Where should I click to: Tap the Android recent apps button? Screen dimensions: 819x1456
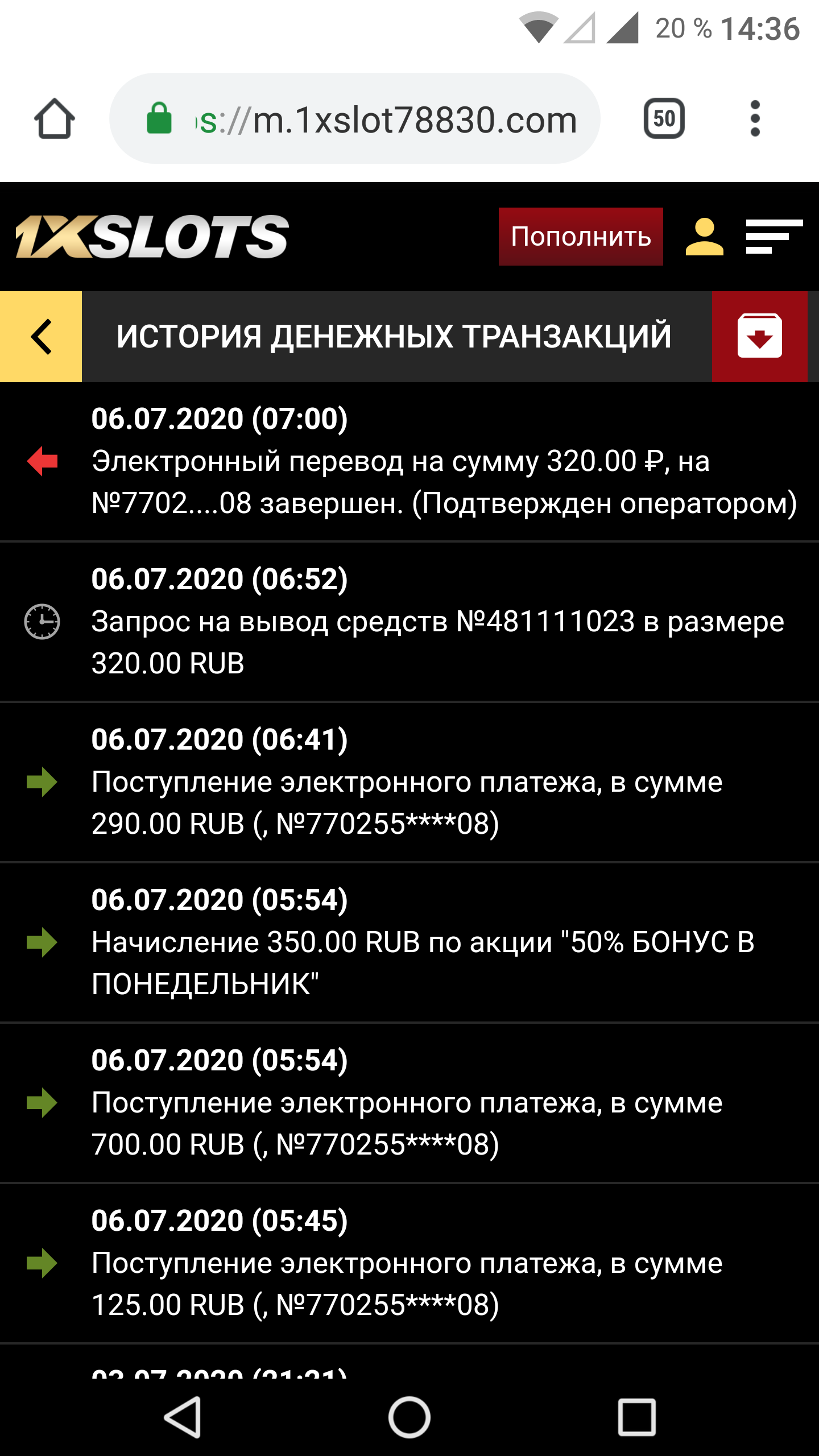click(636, 1417)
